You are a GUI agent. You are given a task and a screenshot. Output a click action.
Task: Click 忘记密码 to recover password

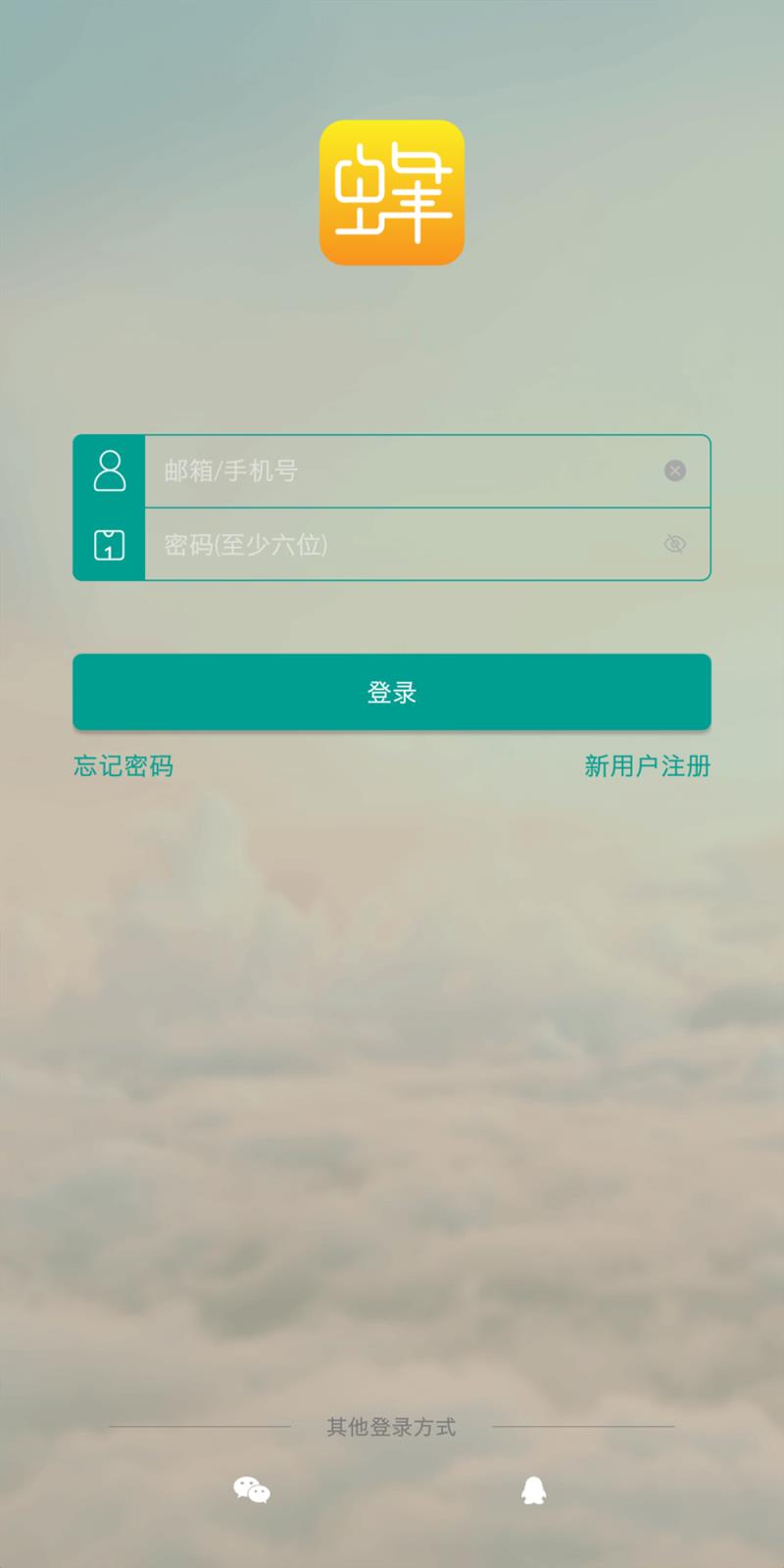click(122, 766)
